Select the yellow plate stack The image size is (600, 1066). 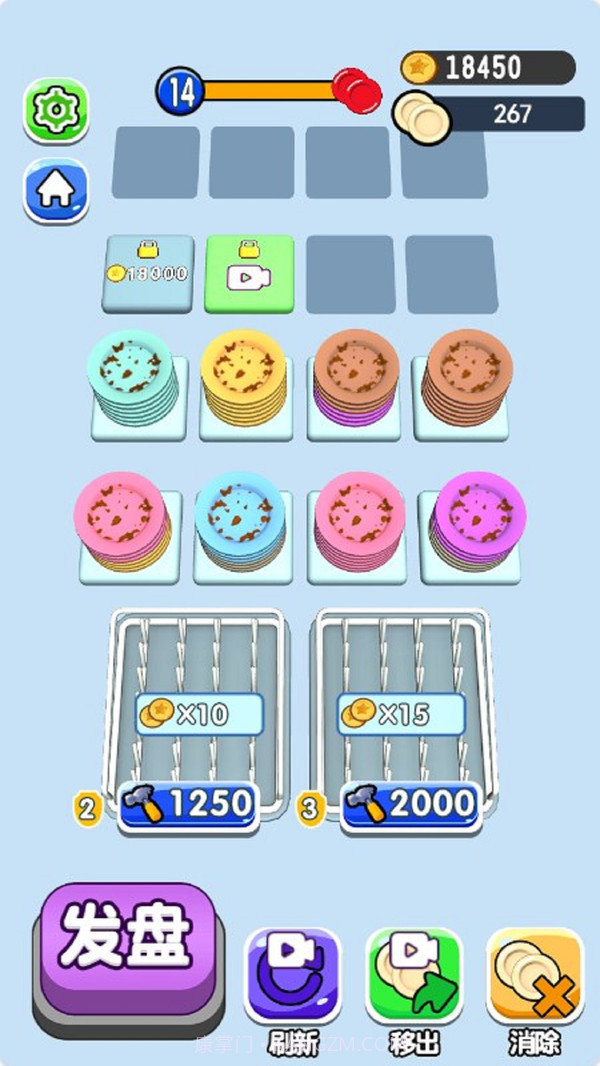(243, 383)
